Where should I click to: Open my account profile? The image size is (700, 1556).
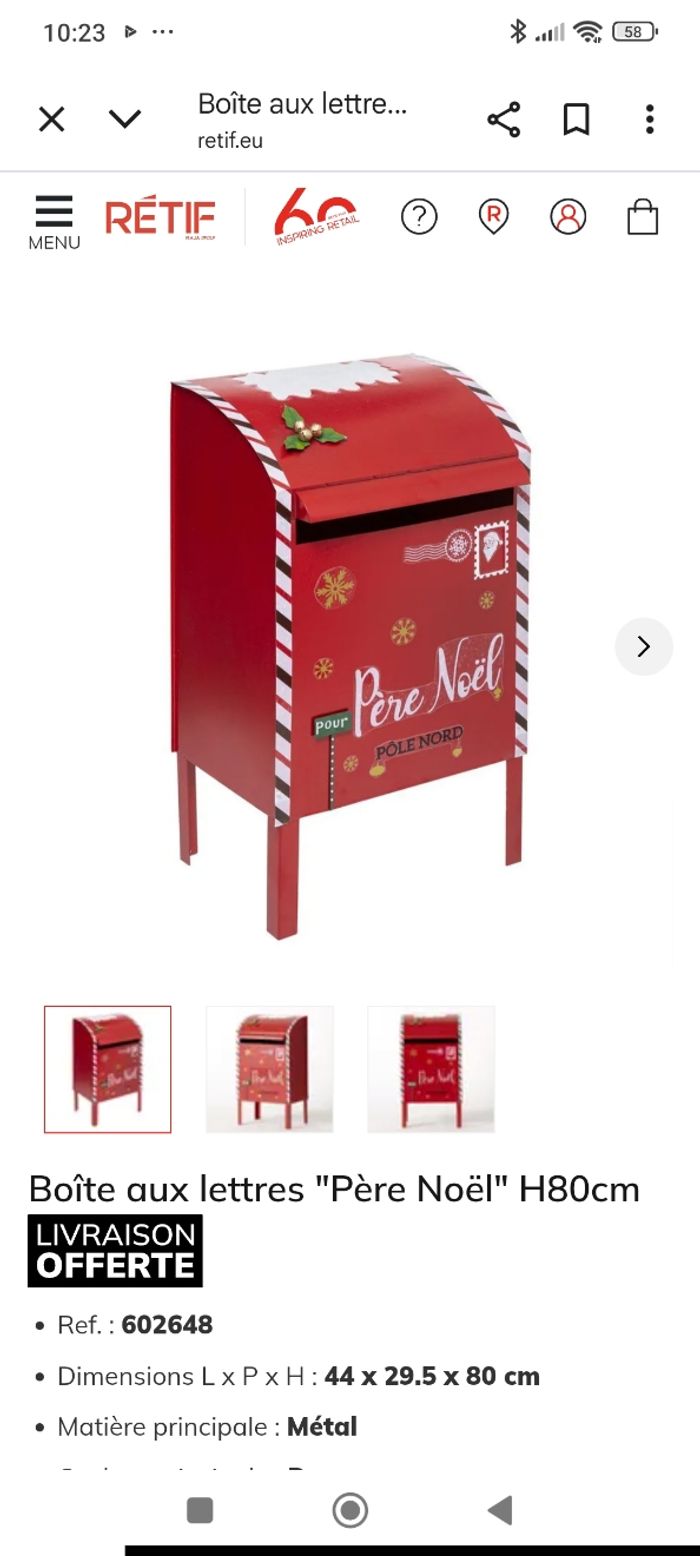coord(568,217)
